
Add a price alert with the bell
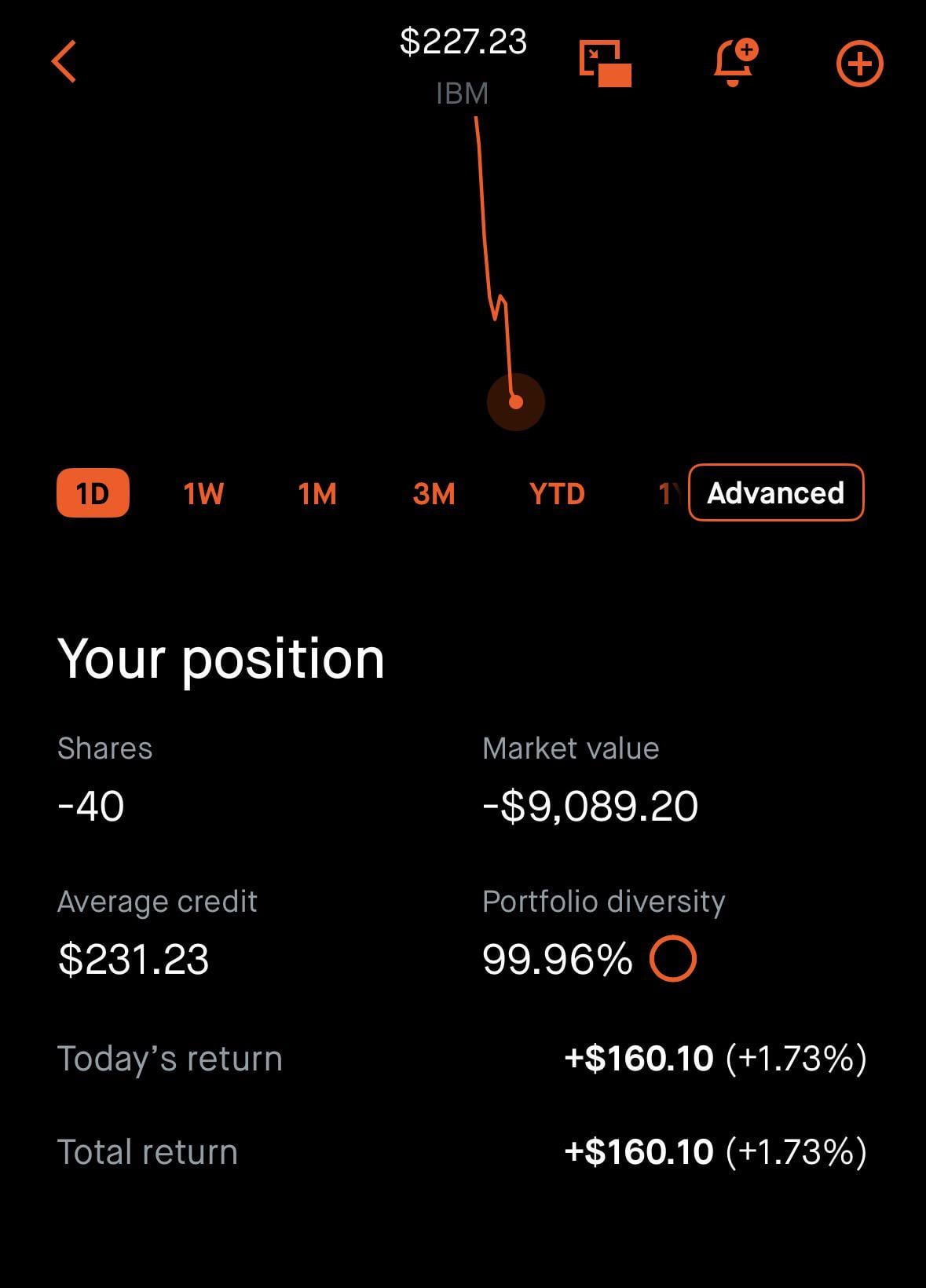[x=734, y=62]
